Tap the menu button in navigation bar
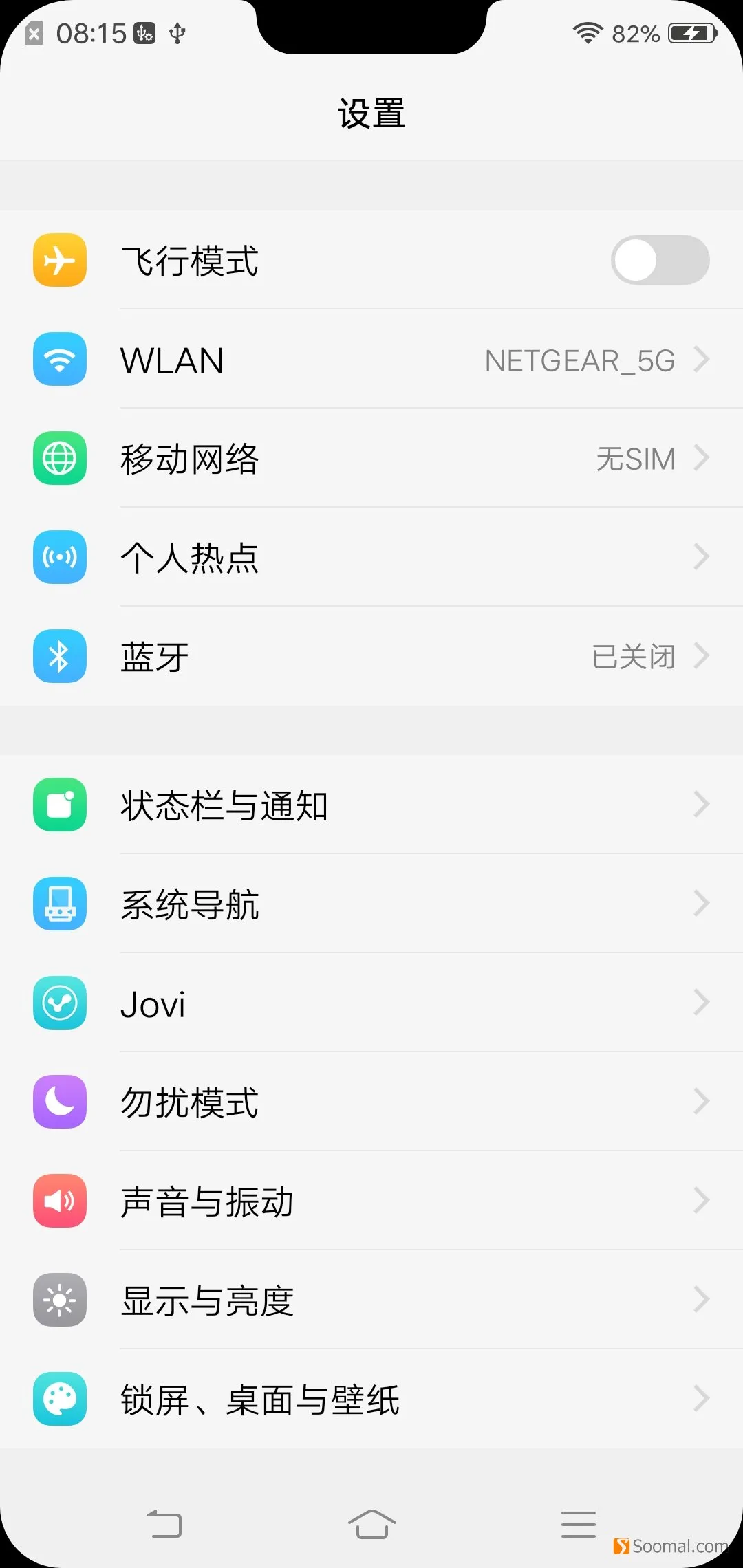The width and height of the screenshot is (743, 1568). pos(579,1524)
